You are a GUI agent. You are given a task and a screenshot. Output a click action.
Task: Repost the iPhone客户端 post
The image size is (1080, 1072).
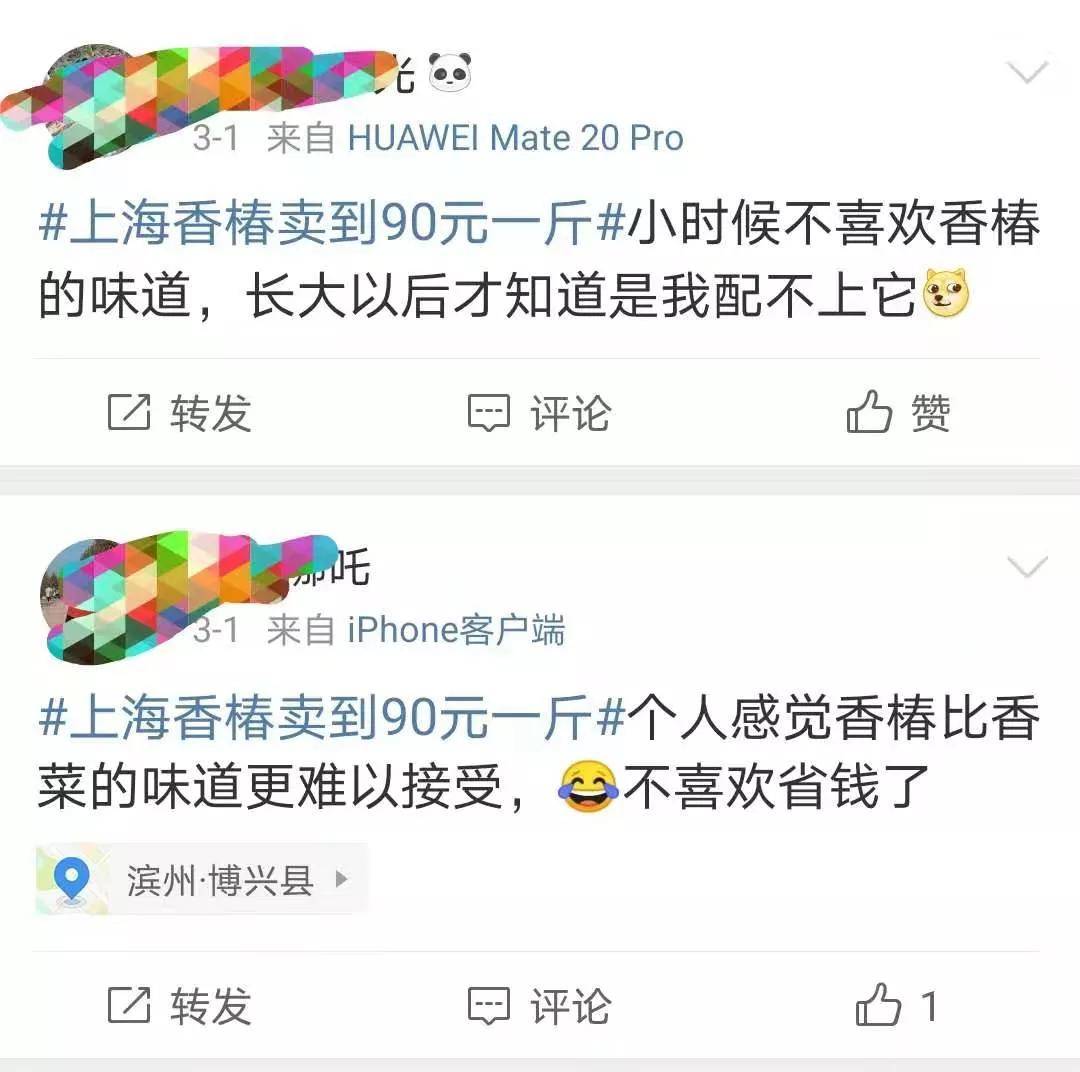tap(180, 1006)
